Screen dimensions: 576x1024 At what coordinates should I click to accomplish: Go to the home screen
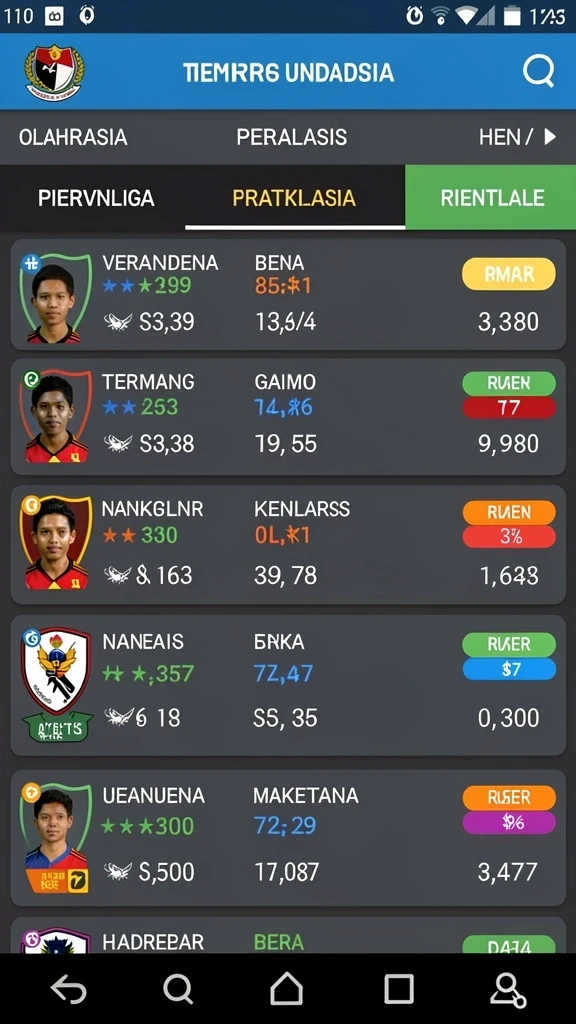[x=287, y=988]
